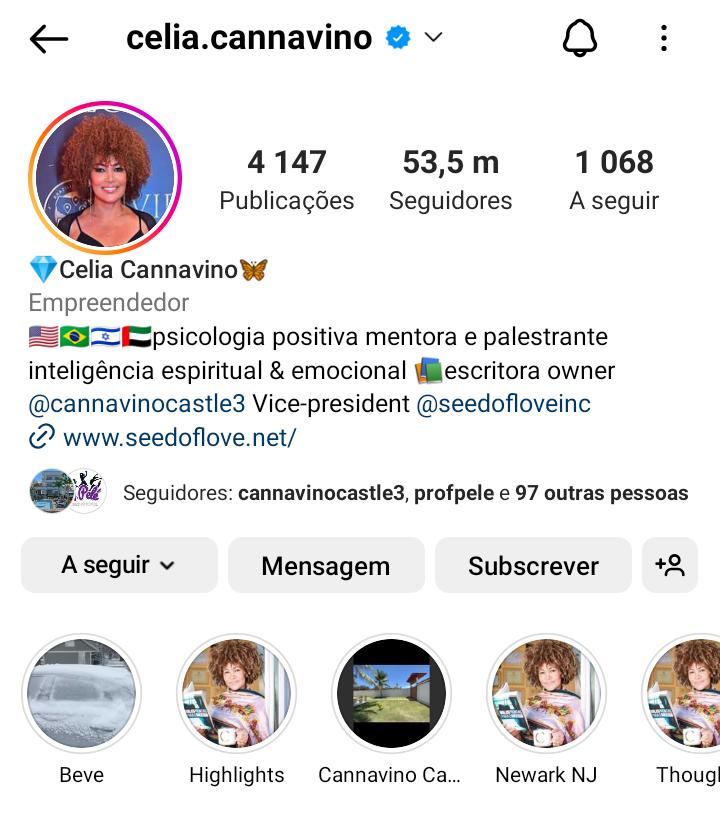The width and height of the screenshot is (720, 820).
Task: Show suggested accounts with add-person icon
Action: [x=670, y=565]
